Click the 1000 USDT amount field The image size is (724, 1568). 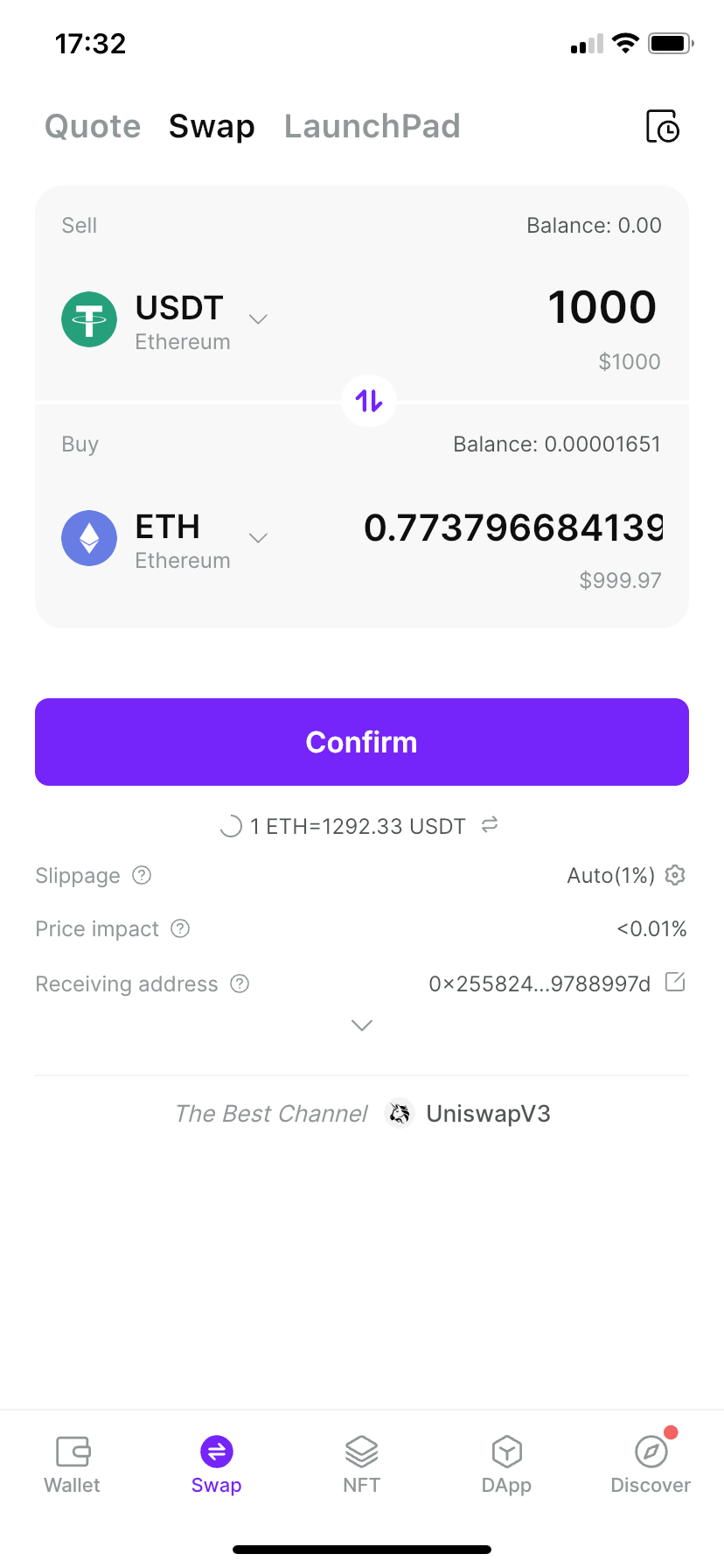tap(602, 307)
